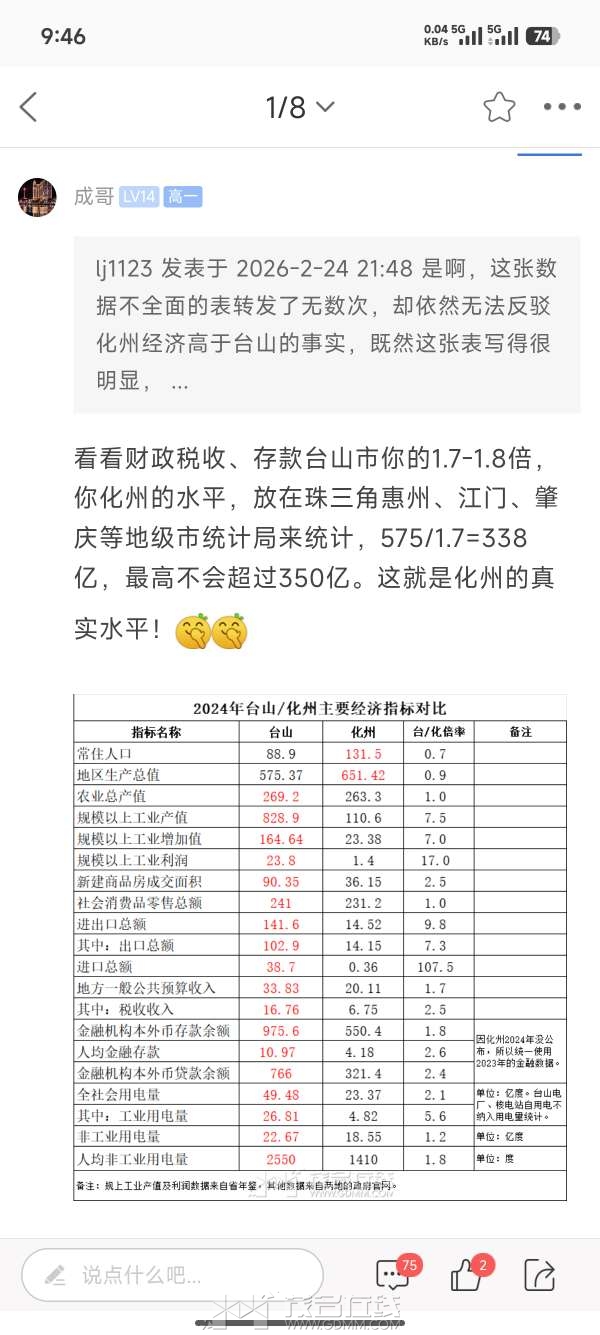Tap the username 成哥
The image size is (600, 1335).
click(94, 197)
